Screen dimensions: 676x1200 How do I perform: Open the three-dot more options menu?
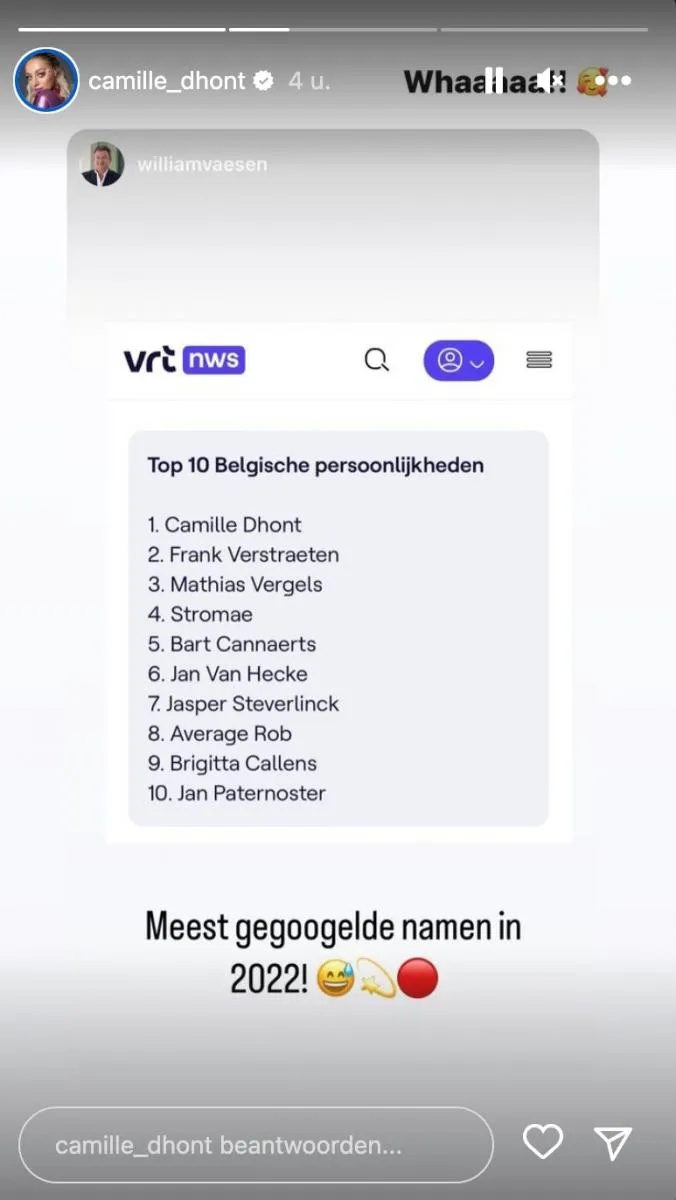[x=614, y=81]
